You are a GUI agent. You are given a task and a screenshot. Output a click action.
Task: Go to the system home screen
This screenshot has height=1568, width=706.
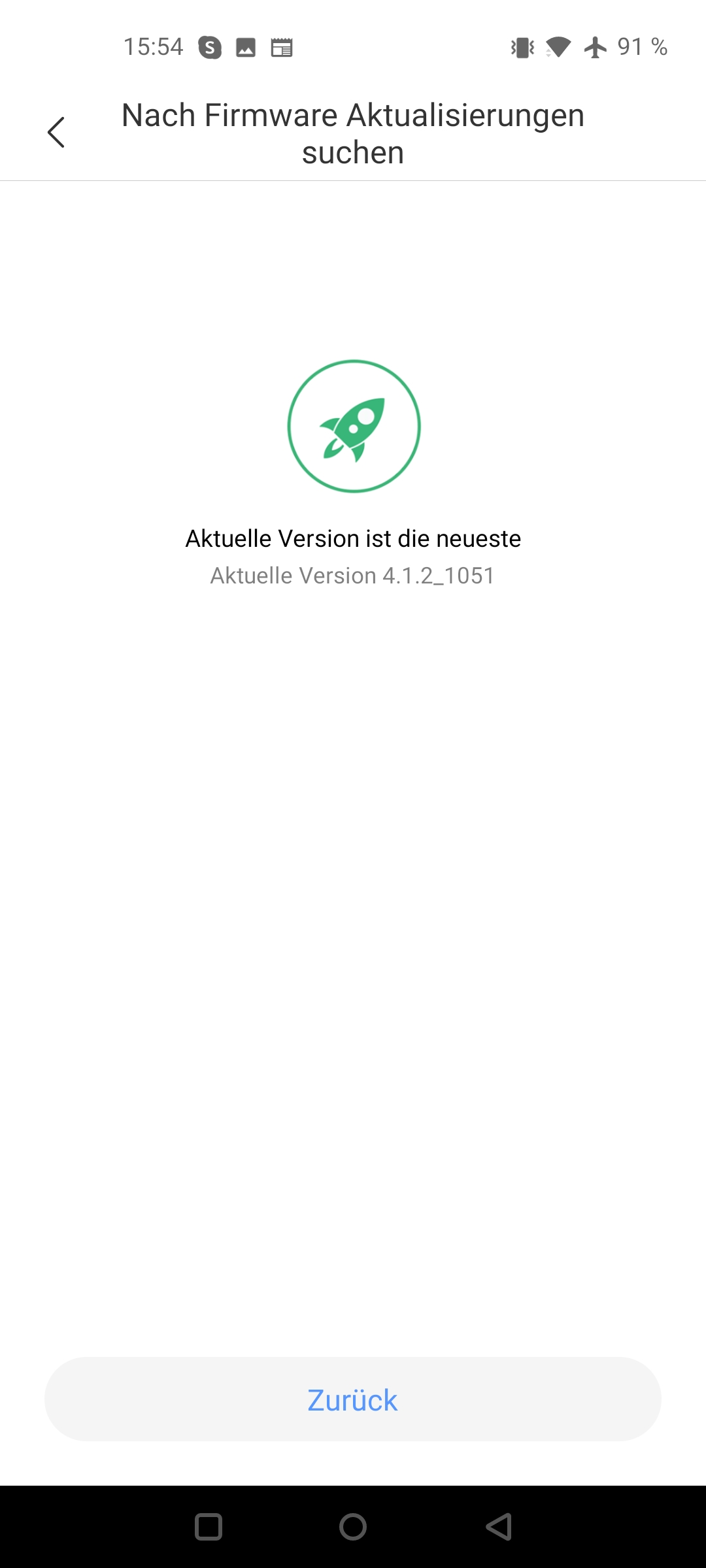pos(353,1527)
